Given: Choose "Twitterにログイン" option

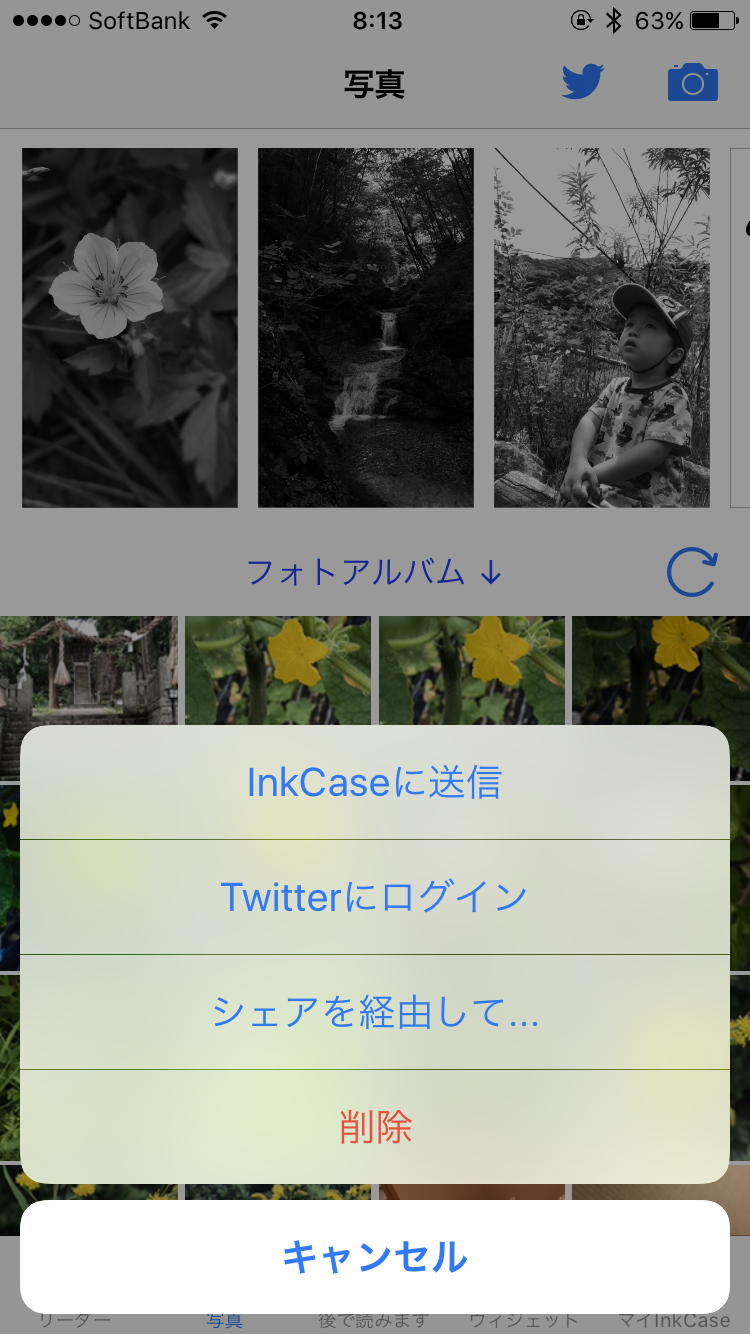Looking at the screenshot, I should coord(374,897).
